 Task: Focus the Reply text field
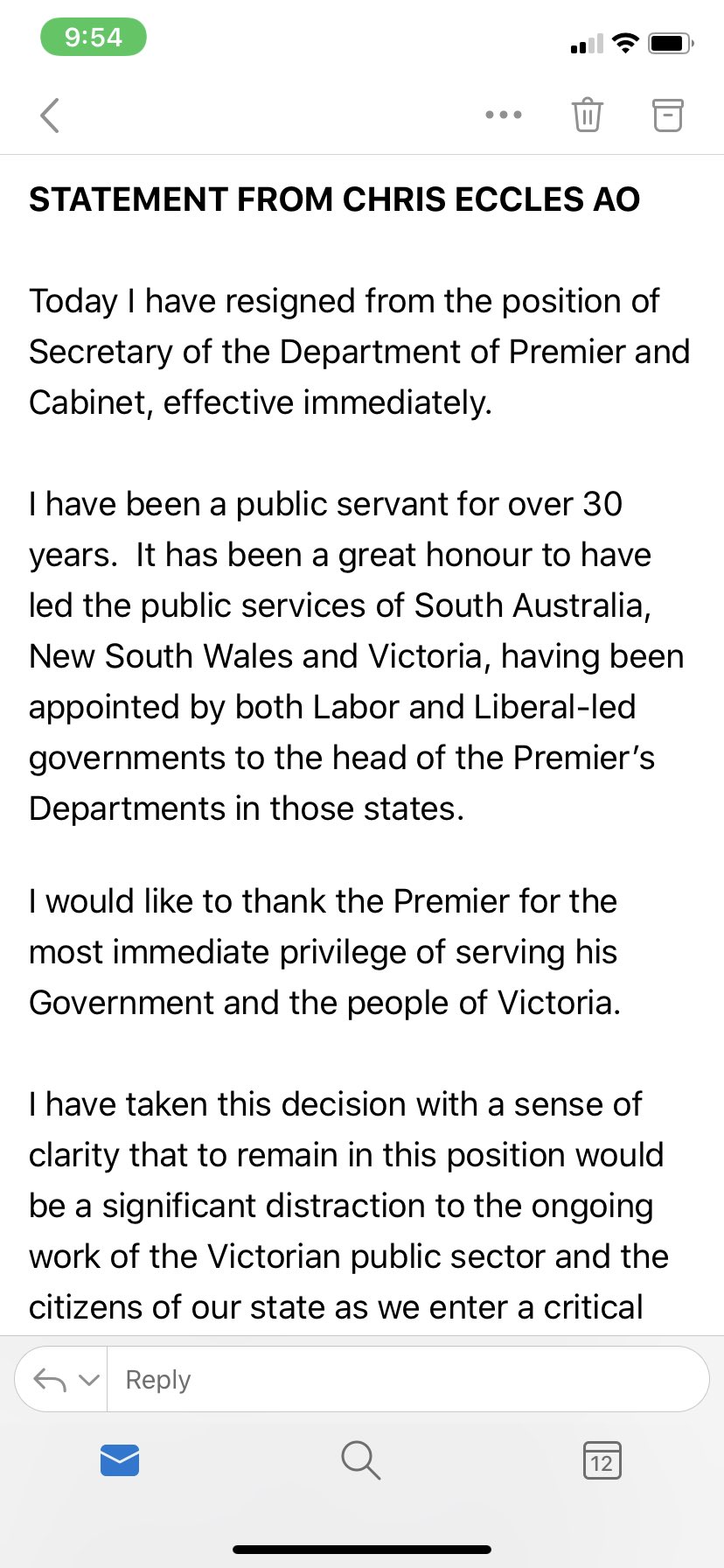[402, 1380]
